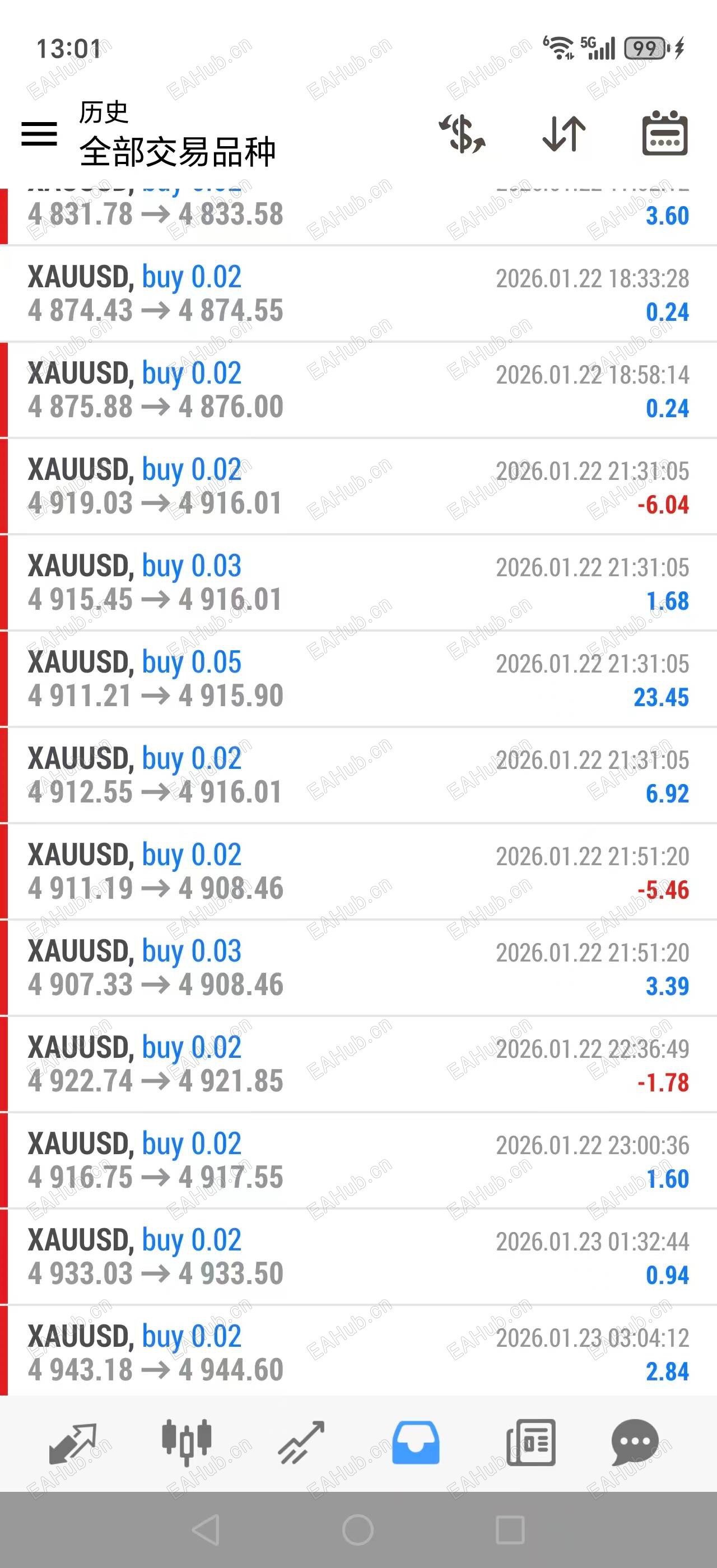Open the trade with -5.46 loss
Screen dimensions: 717x1568
(x=358, y=871)
